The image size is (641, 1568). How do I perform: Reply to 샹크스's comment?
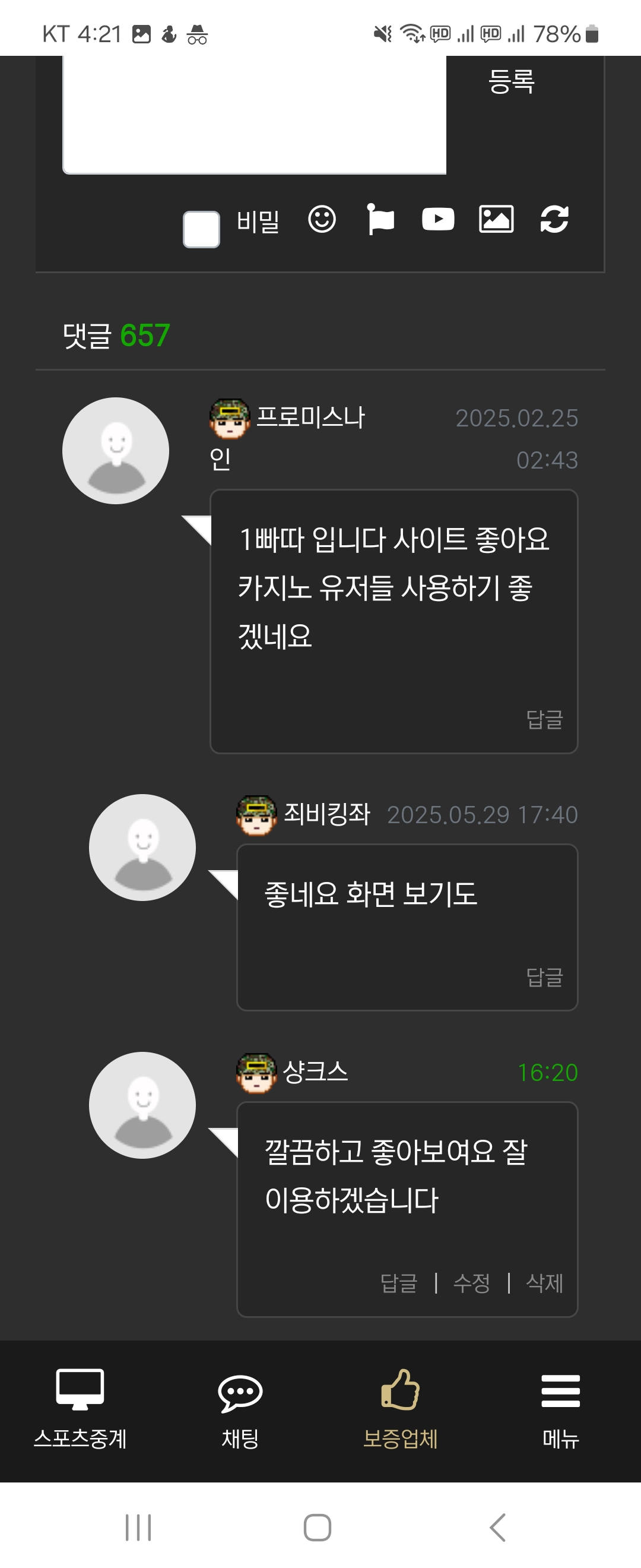[399, 1283]
